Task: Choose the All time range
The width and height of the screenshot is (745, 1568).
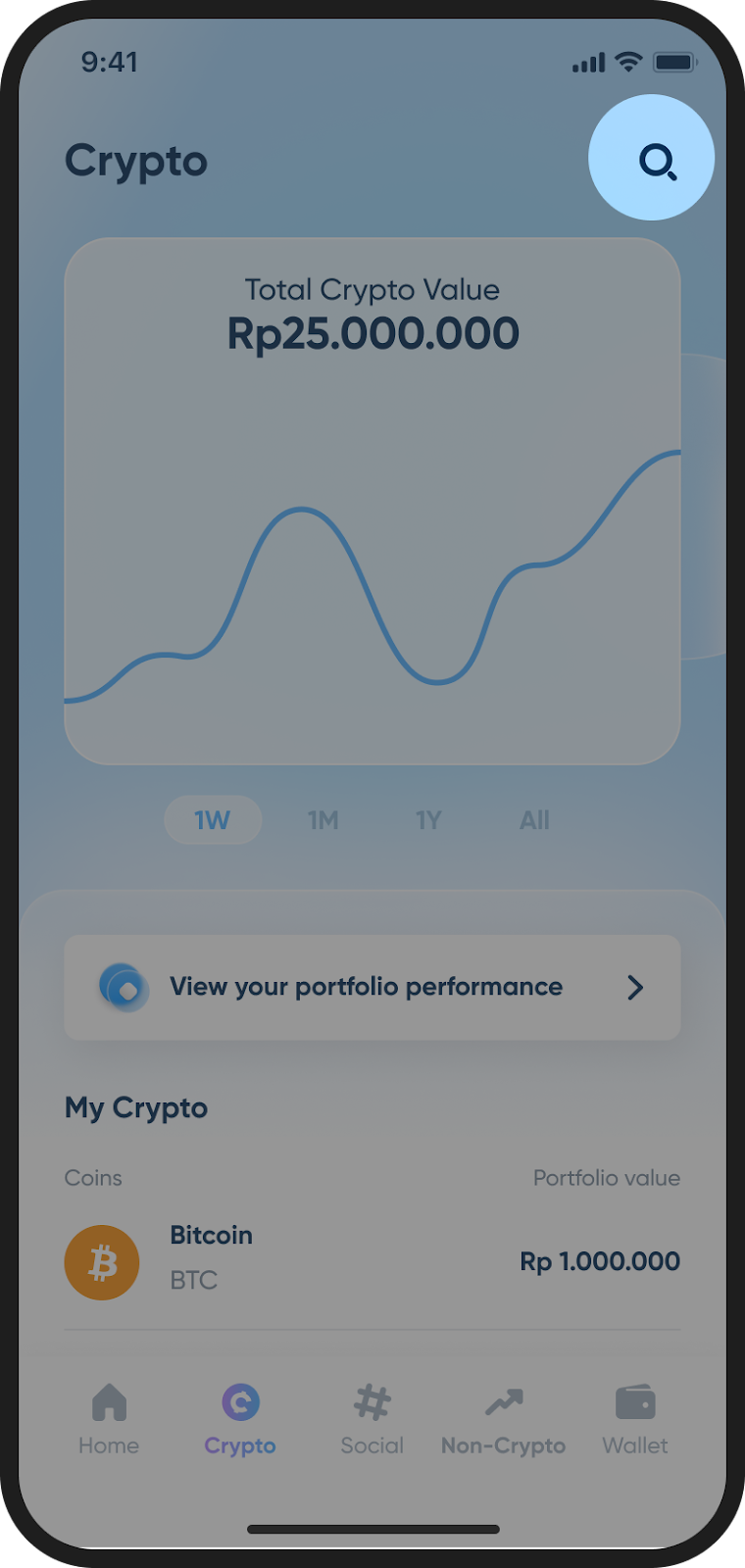Action: click(534, 819)
